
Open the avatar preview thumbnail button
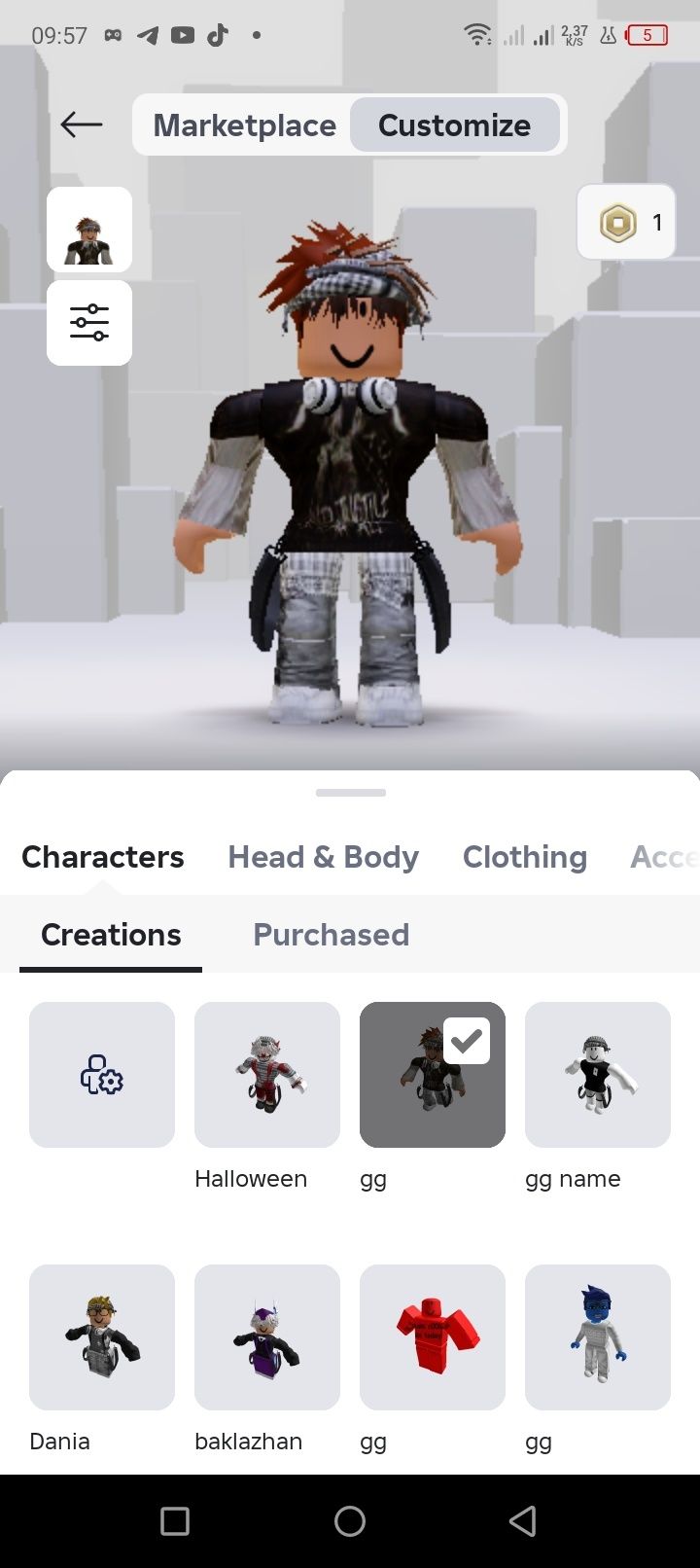point(89,230)
